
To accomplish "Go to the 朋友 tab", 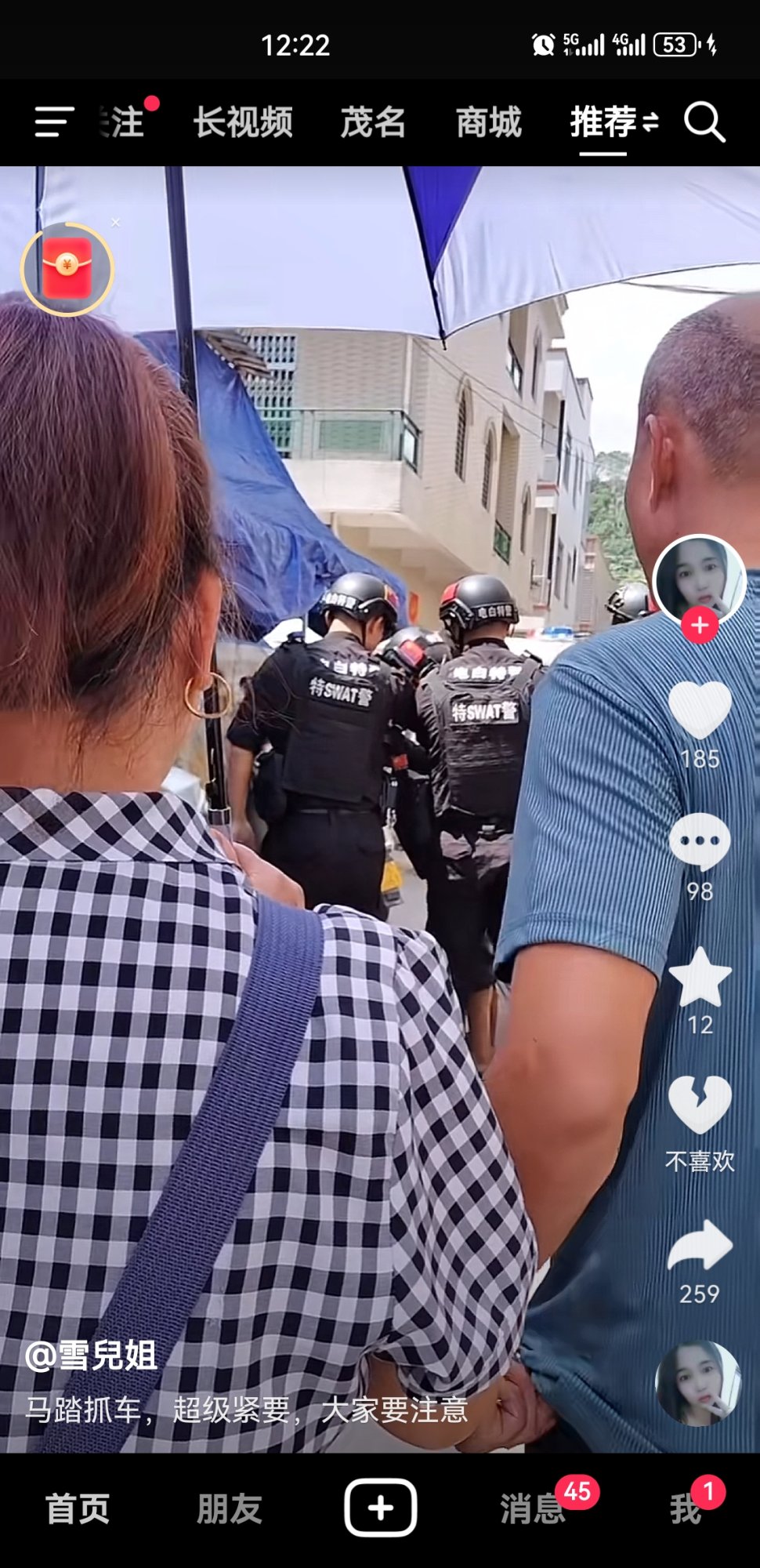I will point(229,1508).
